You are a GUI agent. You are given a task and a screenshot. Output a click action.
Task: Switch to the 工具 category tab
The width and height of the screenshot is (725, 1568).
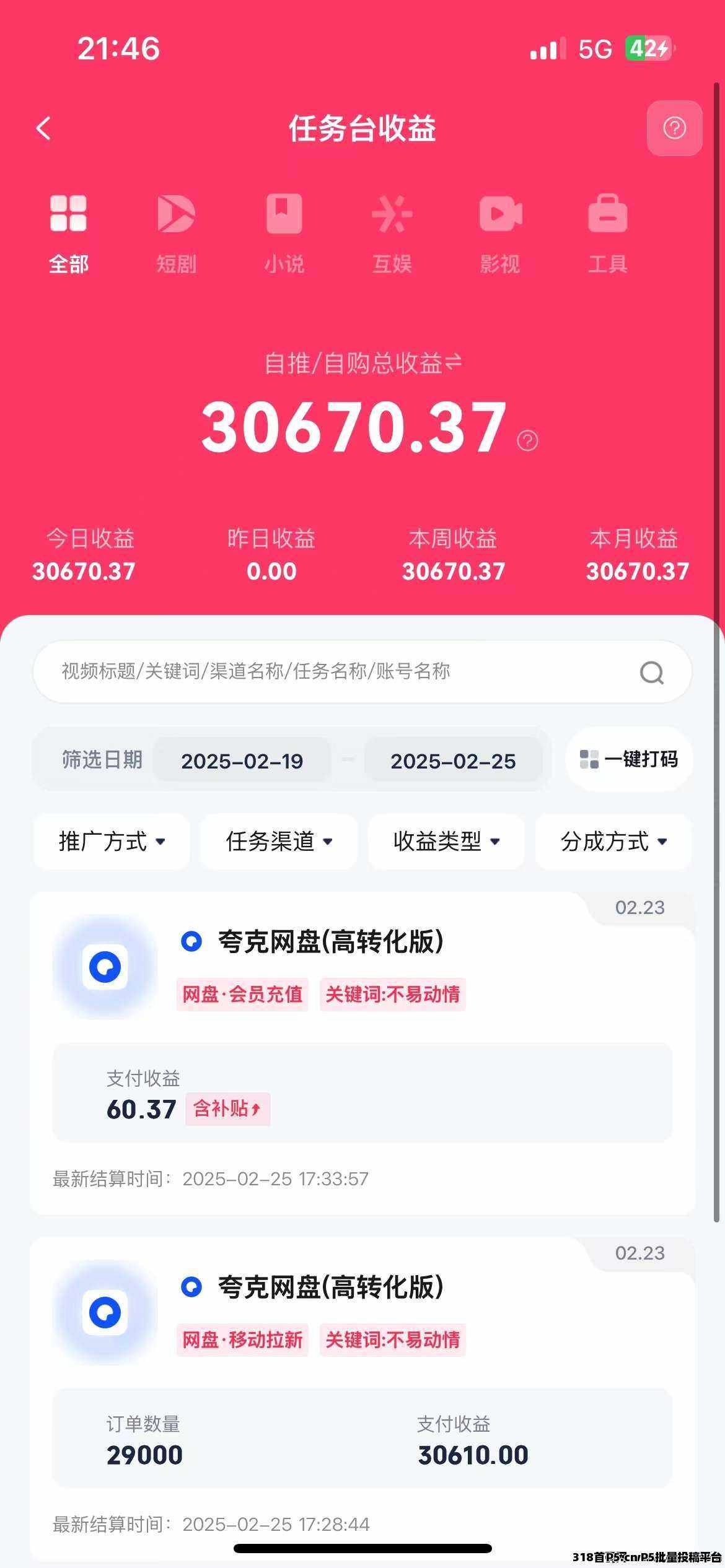pos(607,233)
